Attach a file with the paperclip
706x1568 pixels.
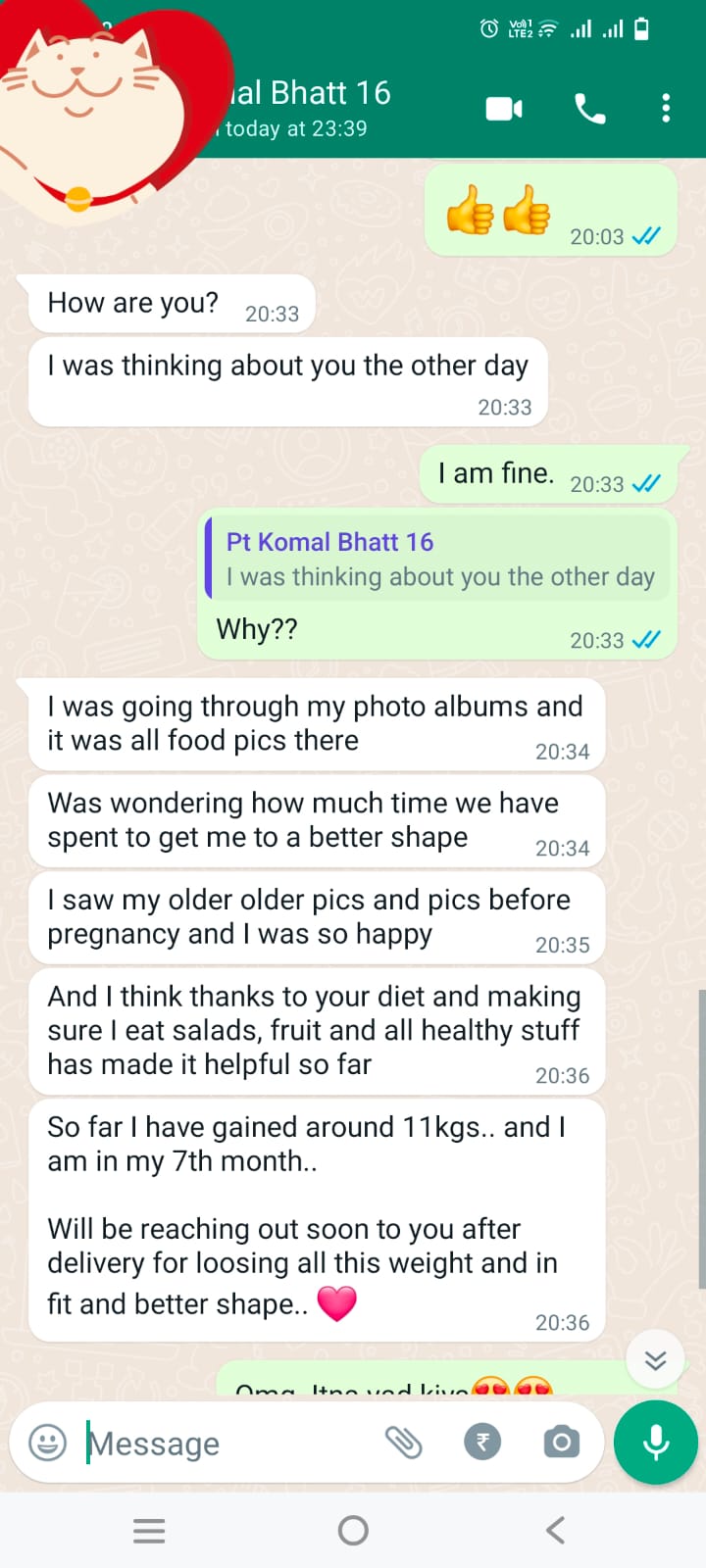point(403,1442)
